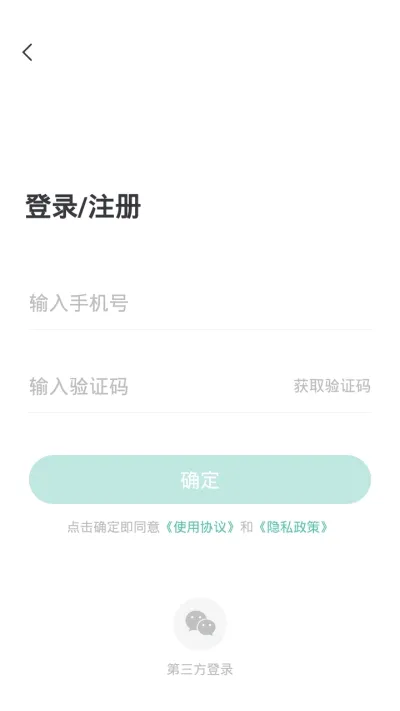Focus the 输入手机号 phone number field
The width and height of the screenshot is (400, 711).
200,303
